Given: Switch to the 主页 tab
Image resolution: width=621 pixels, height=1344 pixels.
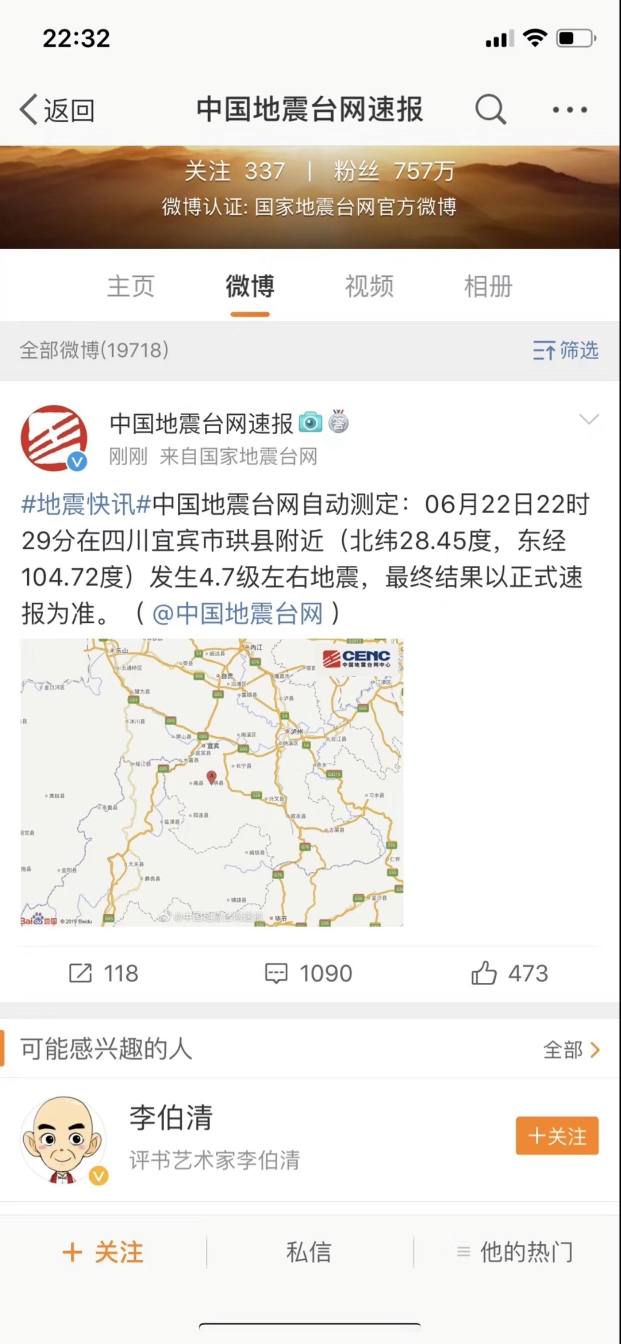Looking at the screenshot, I should point(131,287).
